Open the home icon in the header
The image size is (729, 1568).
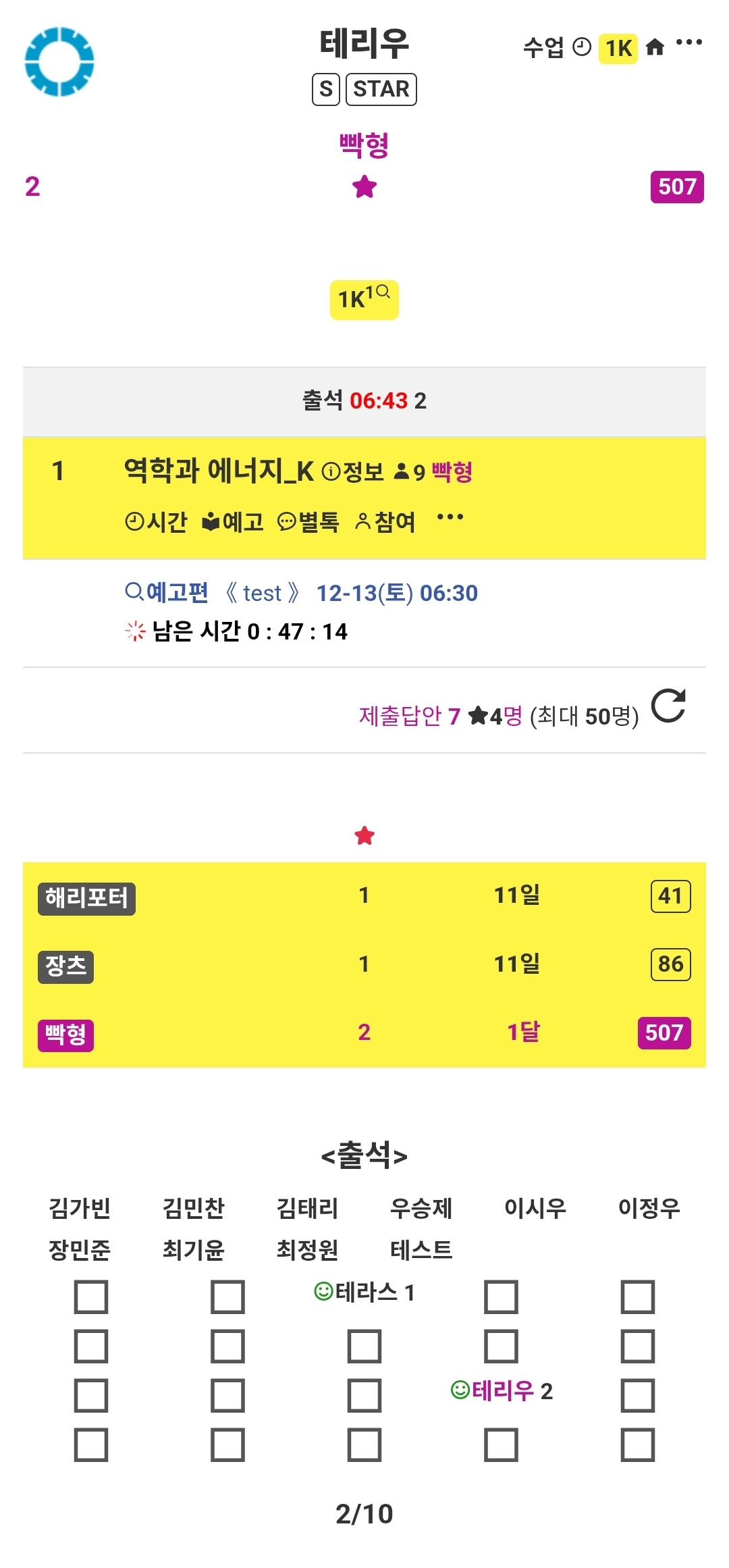point(655,48)
